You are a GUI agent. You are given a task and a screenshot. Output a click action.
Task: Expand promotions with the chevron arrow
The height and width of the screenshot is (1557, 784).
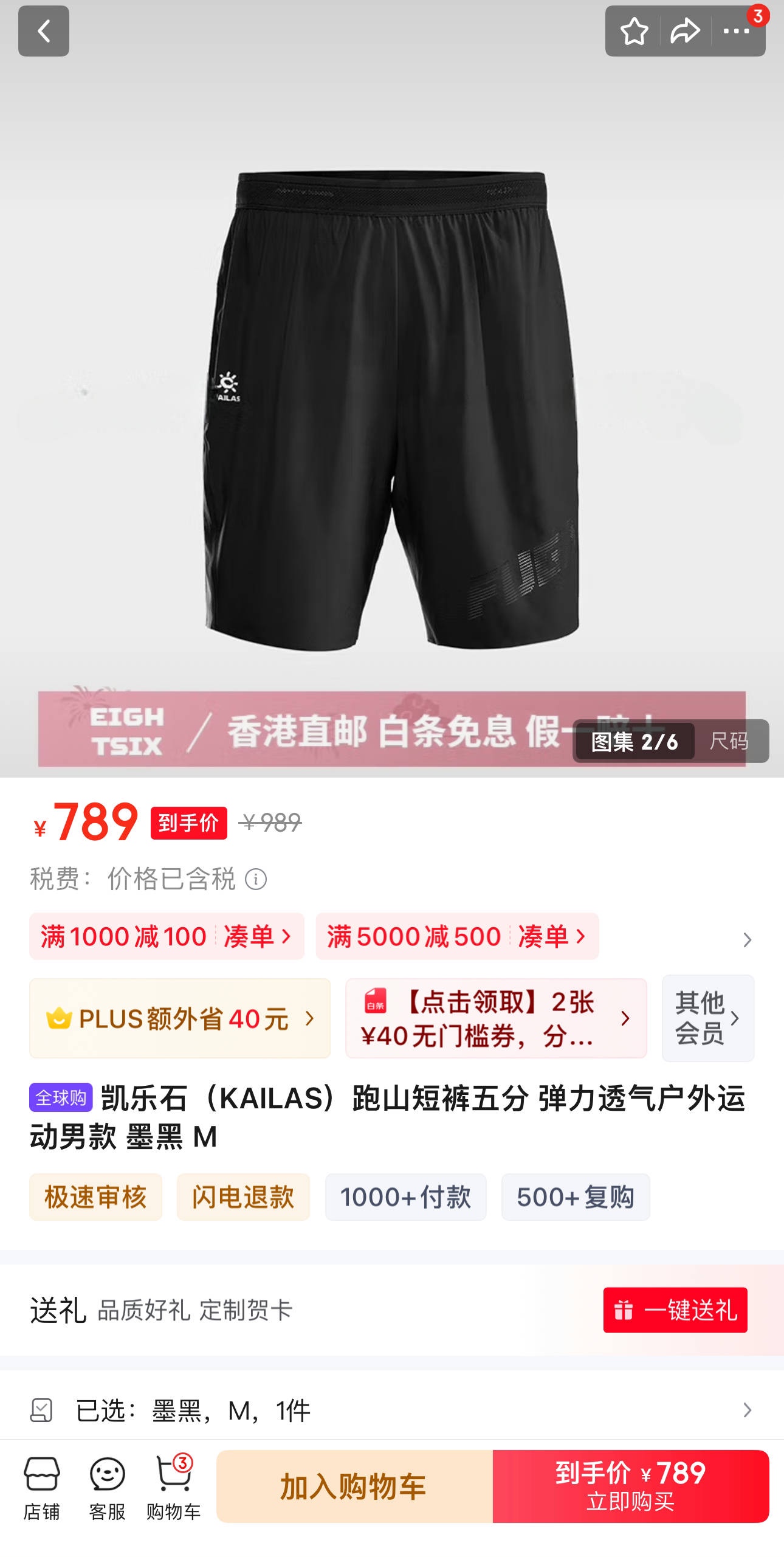(747, 941)
